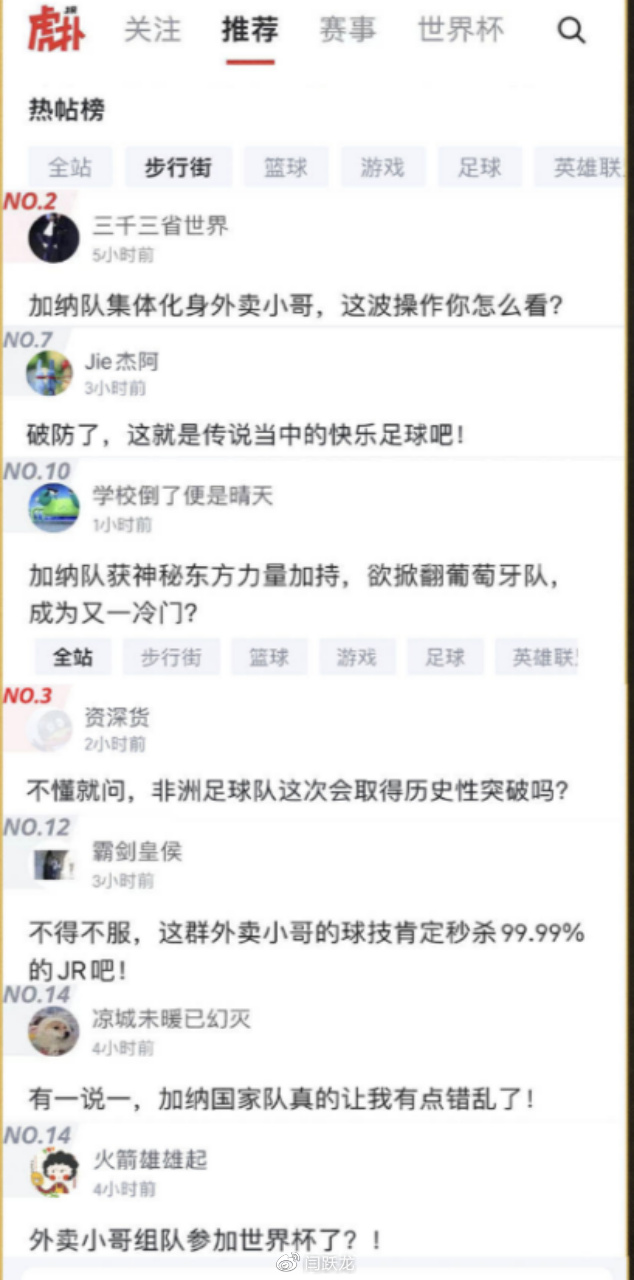View avatar profile of 三千三省世界
The image size is (634, 1280).
pyautogui.click(x=53, y=238)
